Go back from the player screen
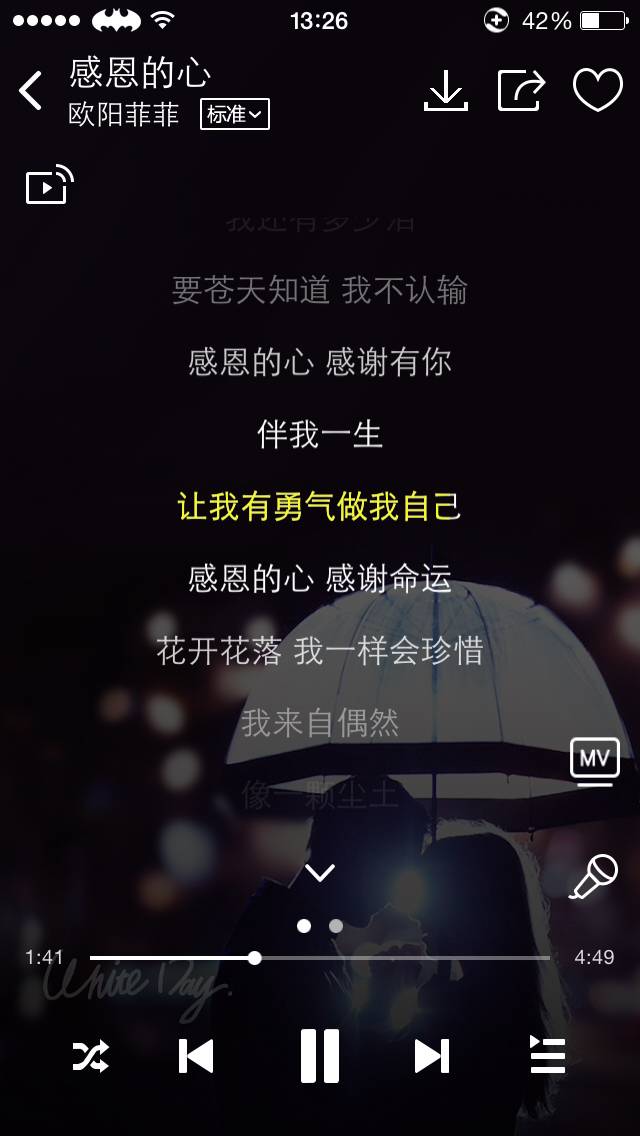 (31, 91)
